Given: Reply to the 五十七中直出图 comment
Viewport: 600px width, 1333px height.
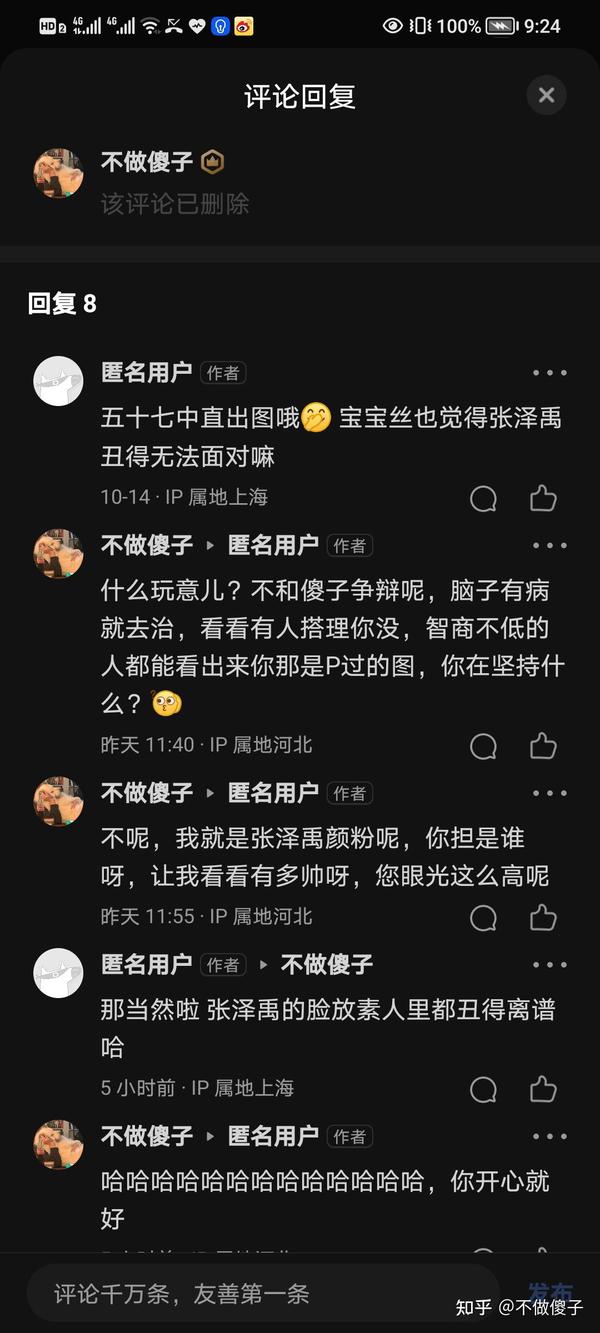Looking at the screenshot, I should point(484,498).
